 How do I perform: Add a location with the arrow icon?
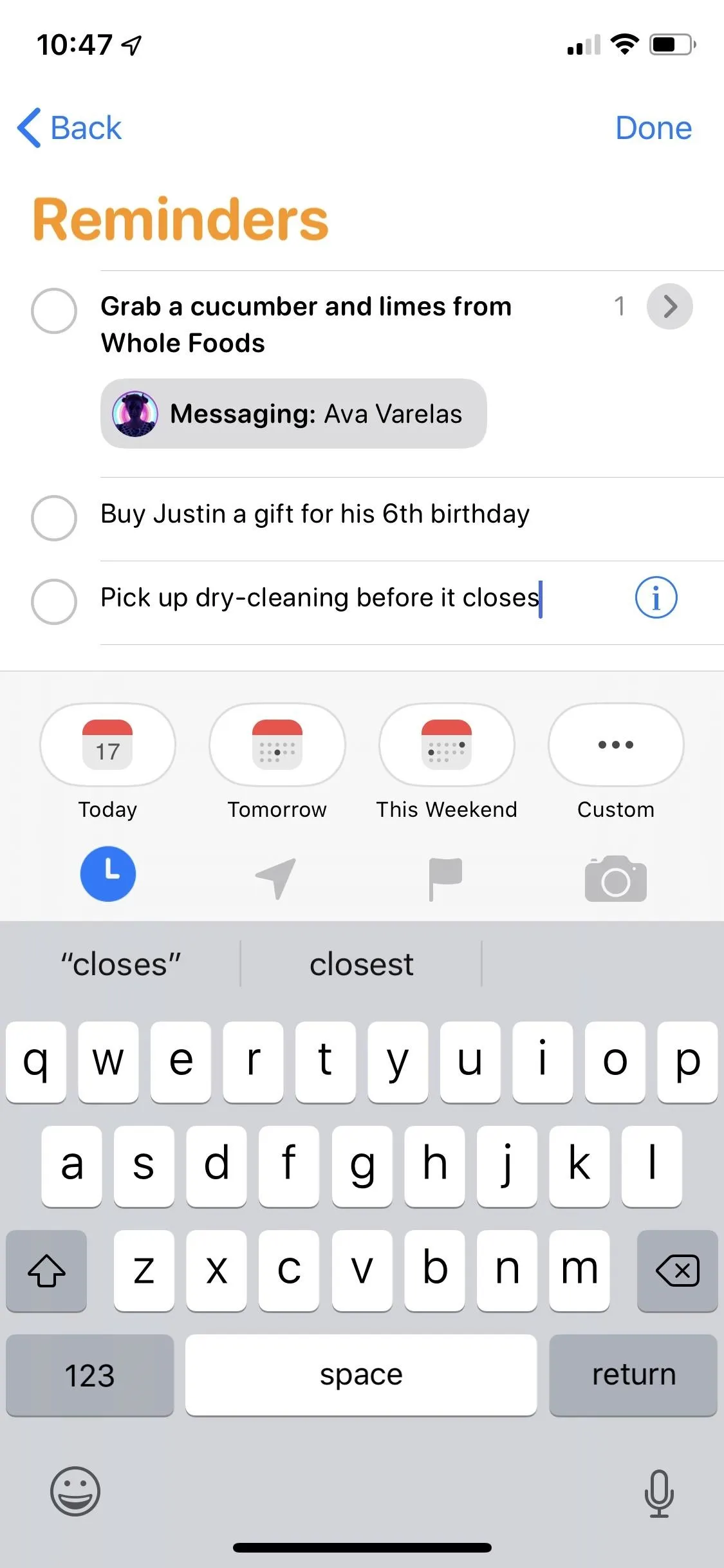click(x=276, y=877)
